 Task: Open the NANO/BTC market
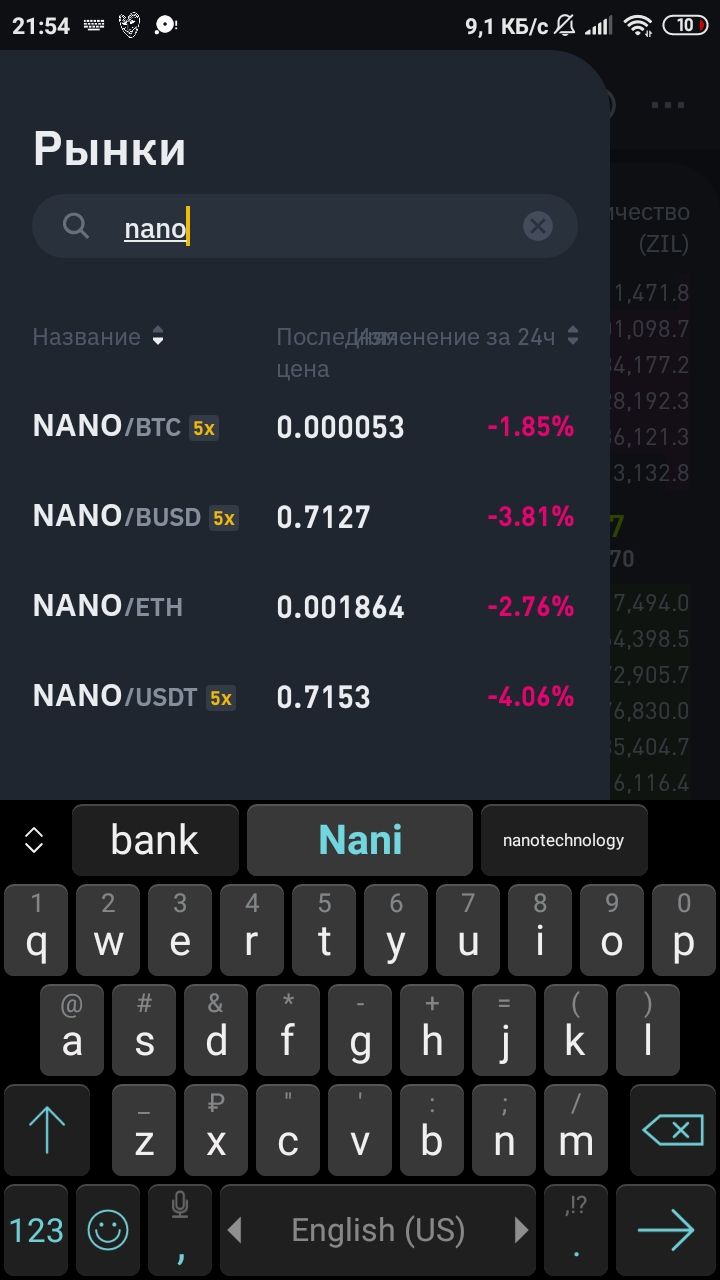coord(305,427)
